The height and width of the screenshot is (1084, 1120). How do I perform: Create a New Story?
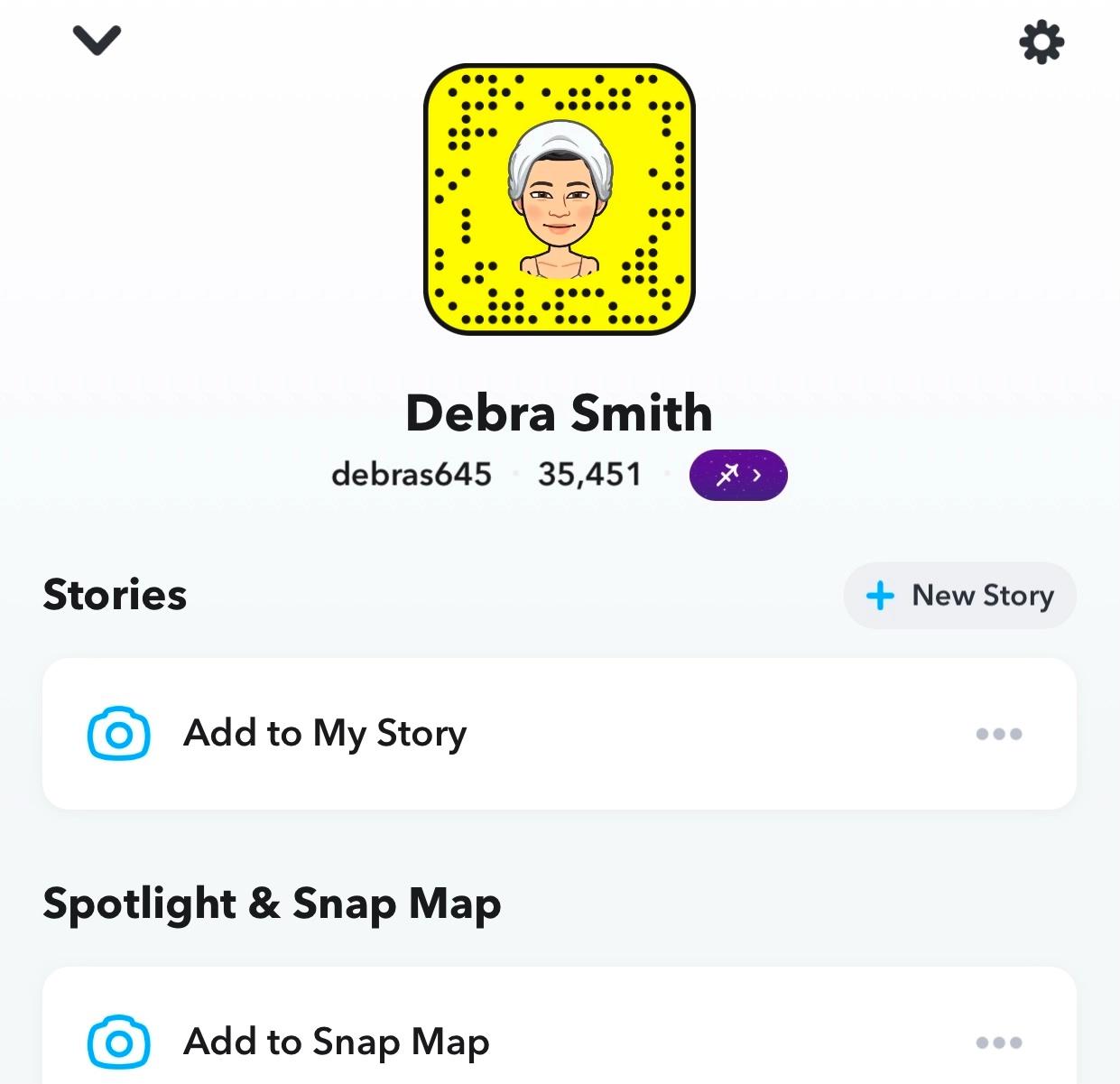pos(959,596)
